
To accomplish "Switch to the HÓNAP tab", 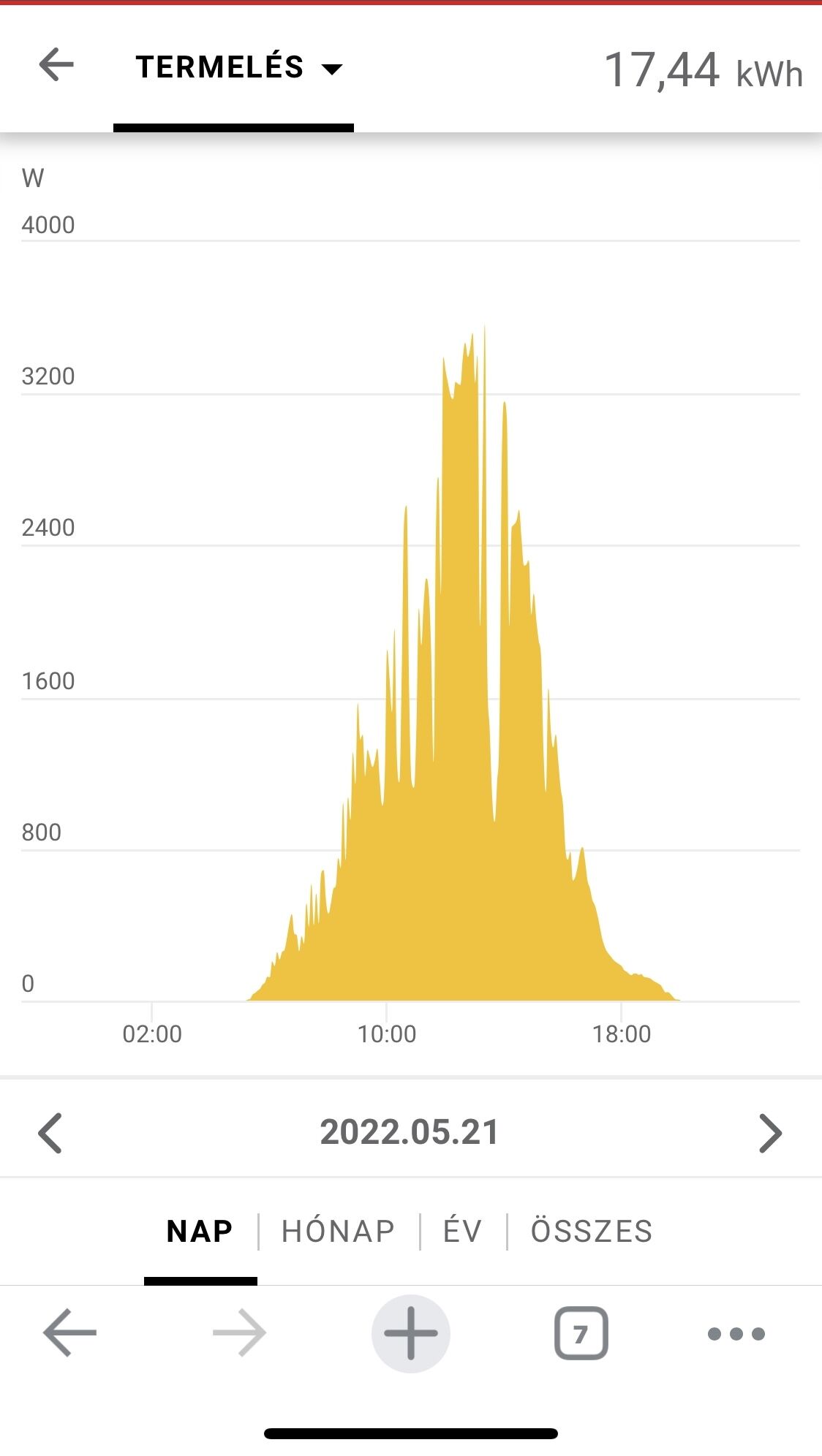I will (339, 1232).
